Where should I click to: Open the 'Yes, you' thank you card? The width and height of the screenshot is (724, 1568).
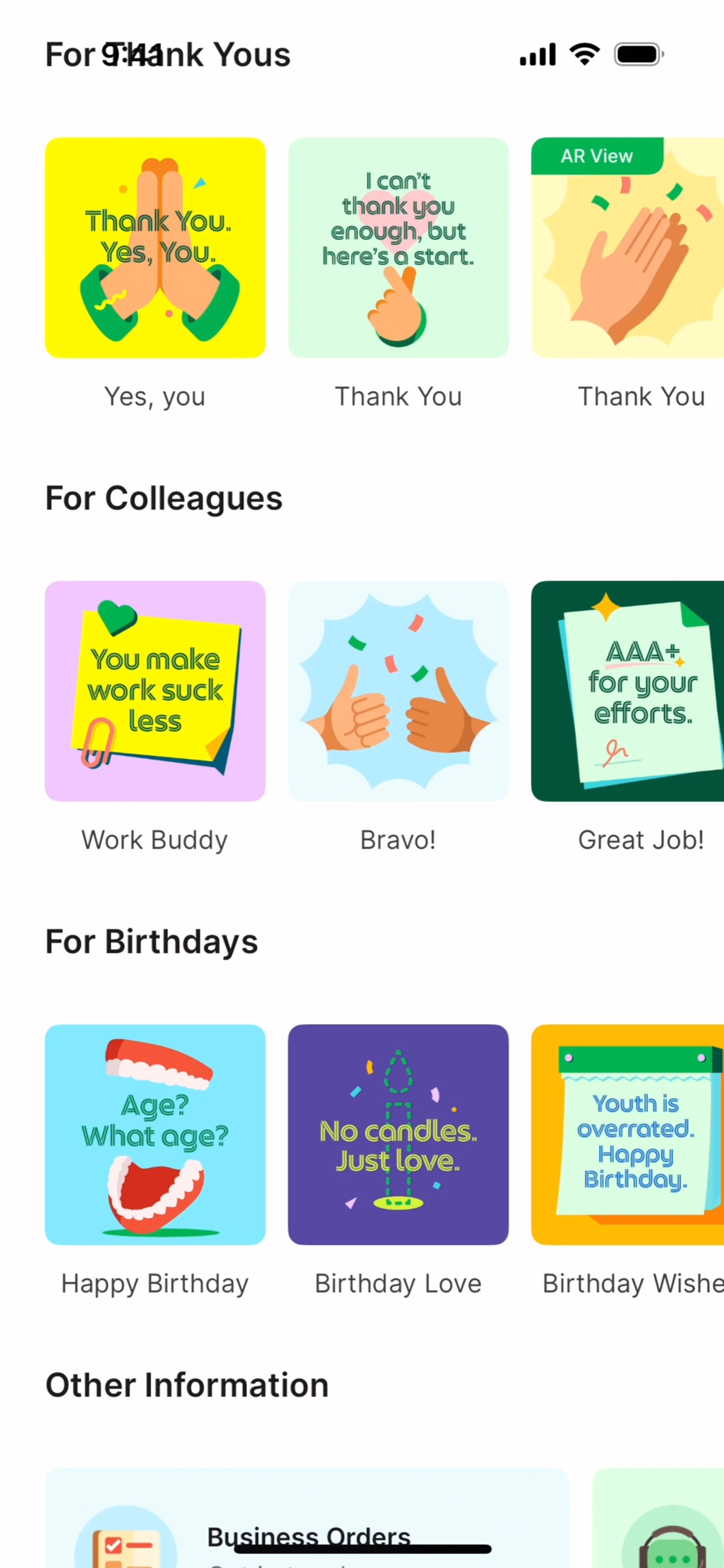pyautogui.click(x=155, y=248)
